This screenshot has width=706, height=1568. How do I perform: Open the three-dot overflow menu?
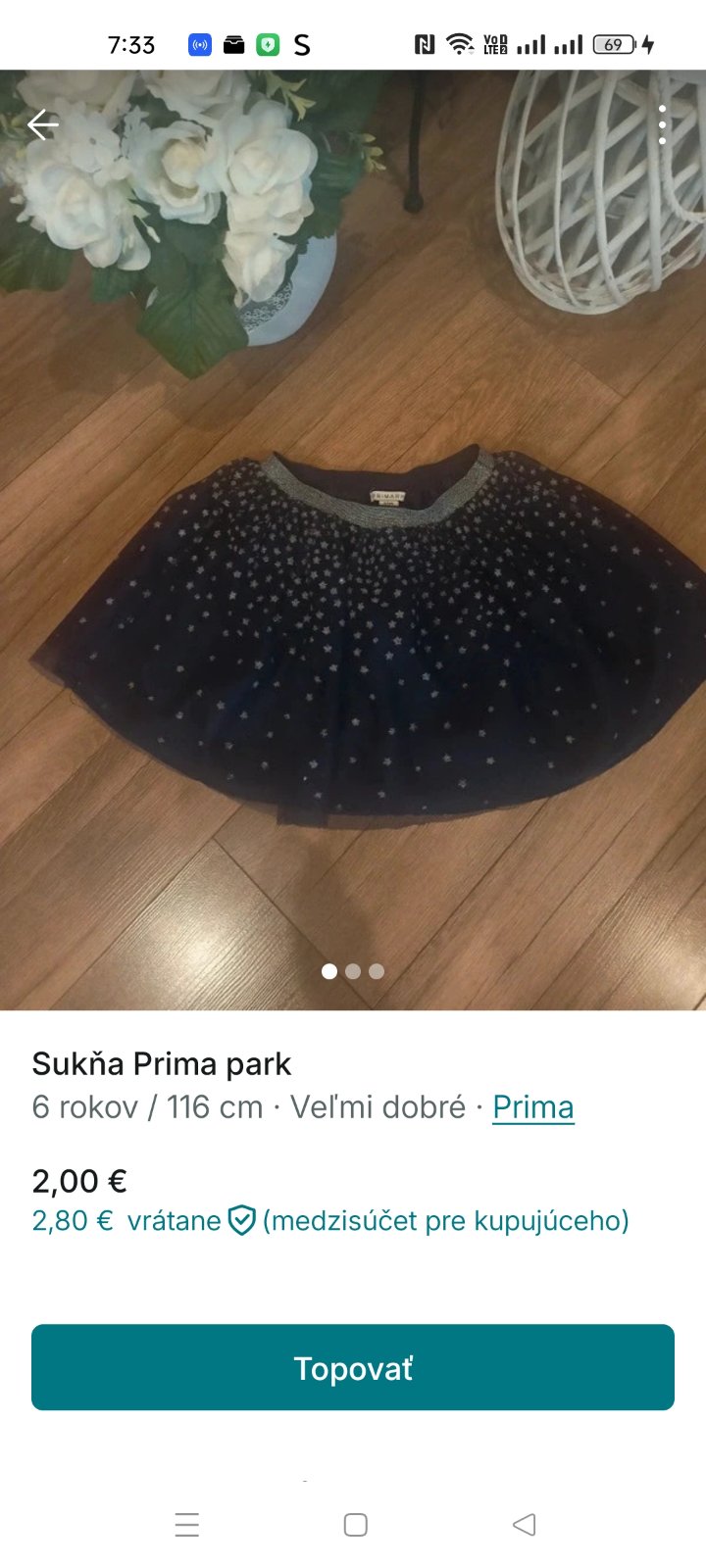663,124
